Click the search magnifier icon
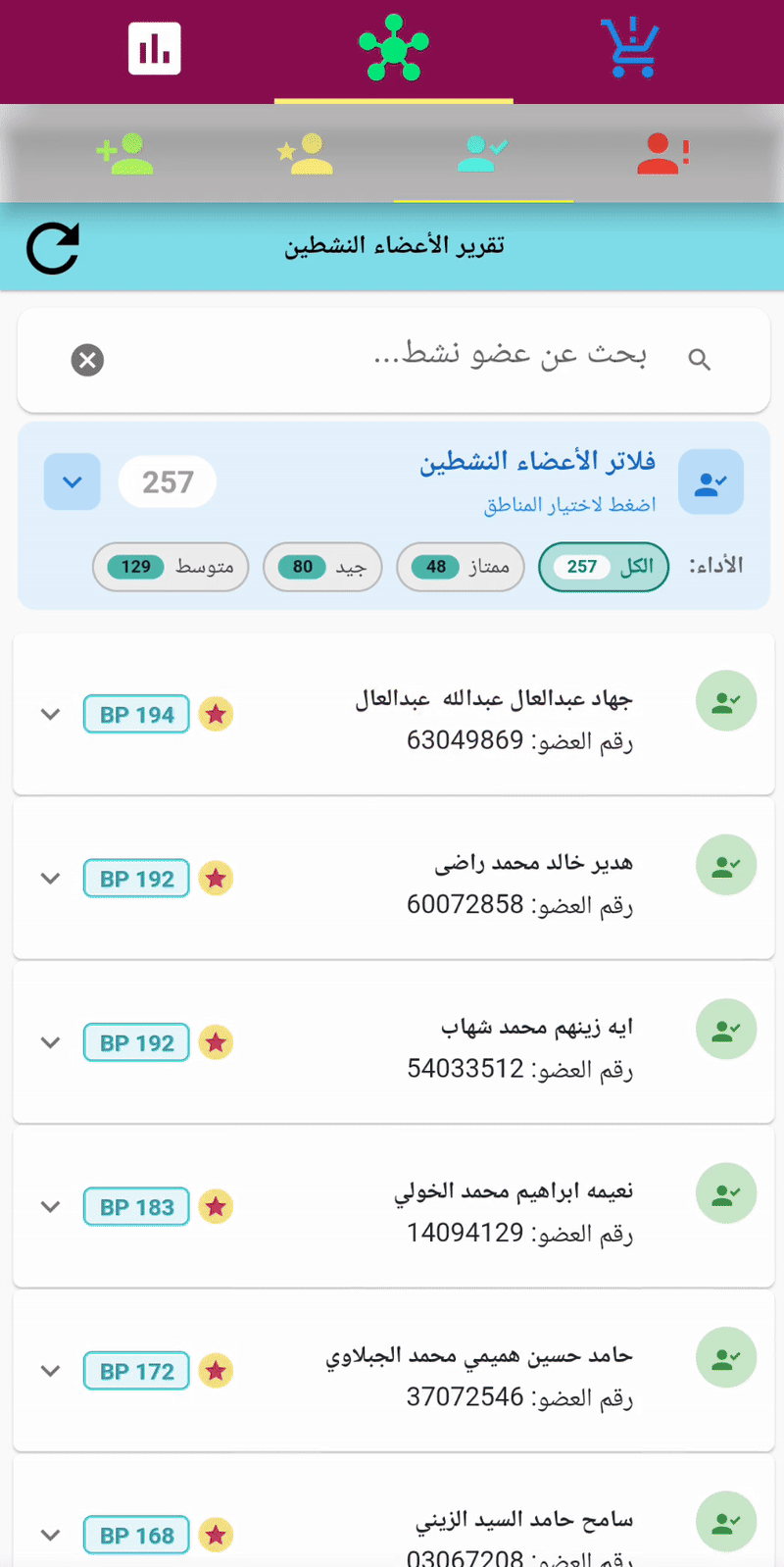This screenshot has width=784, height=1567. pos(700,359)
